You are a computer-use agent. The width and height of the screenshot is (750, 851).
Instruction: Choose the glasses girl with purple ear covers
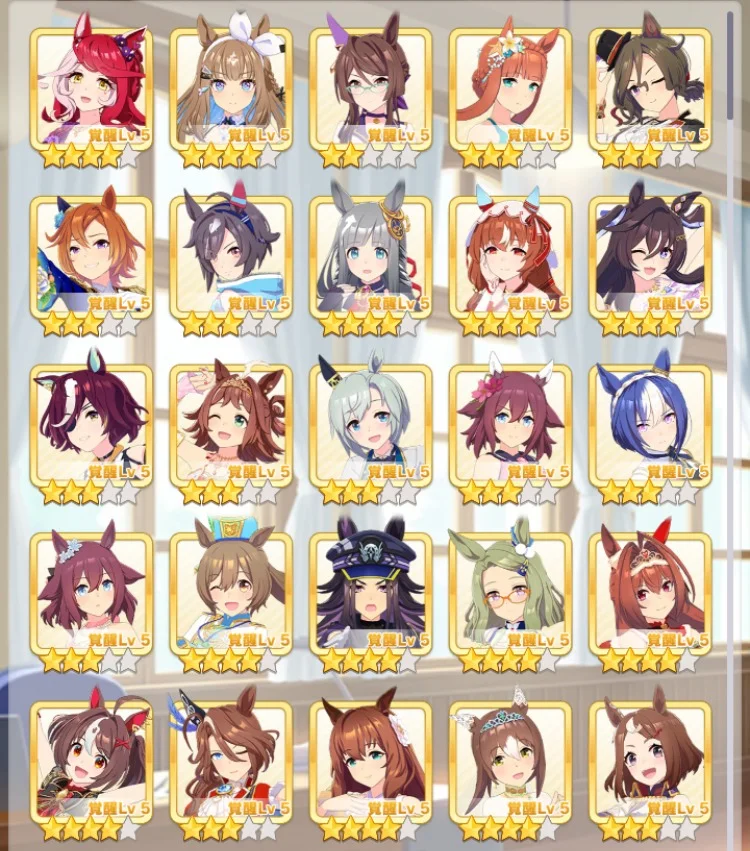(x=371, y=88)
